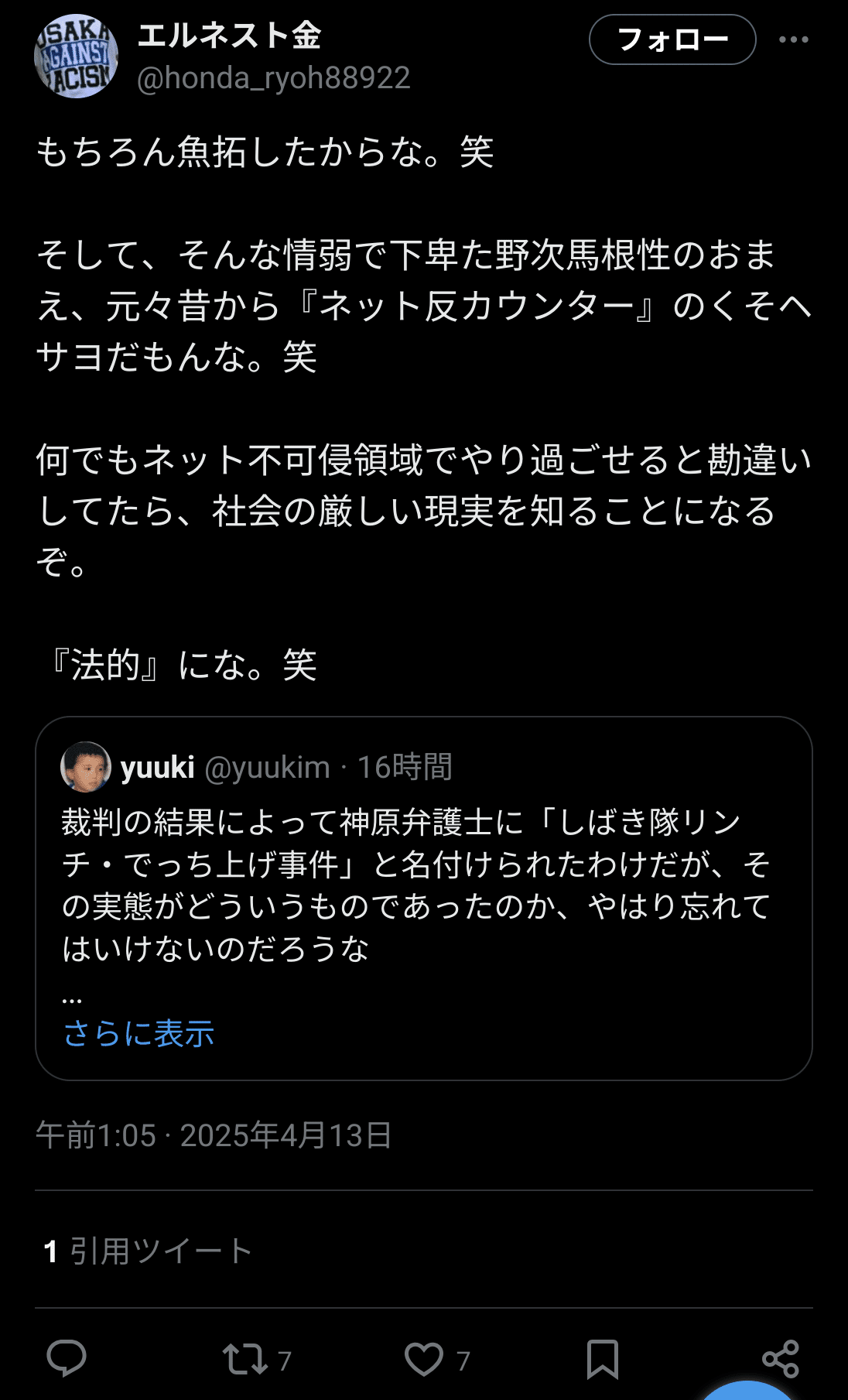Expand quoted tweet with さらに表示

pyautogui.click(x=139, y=1033)
